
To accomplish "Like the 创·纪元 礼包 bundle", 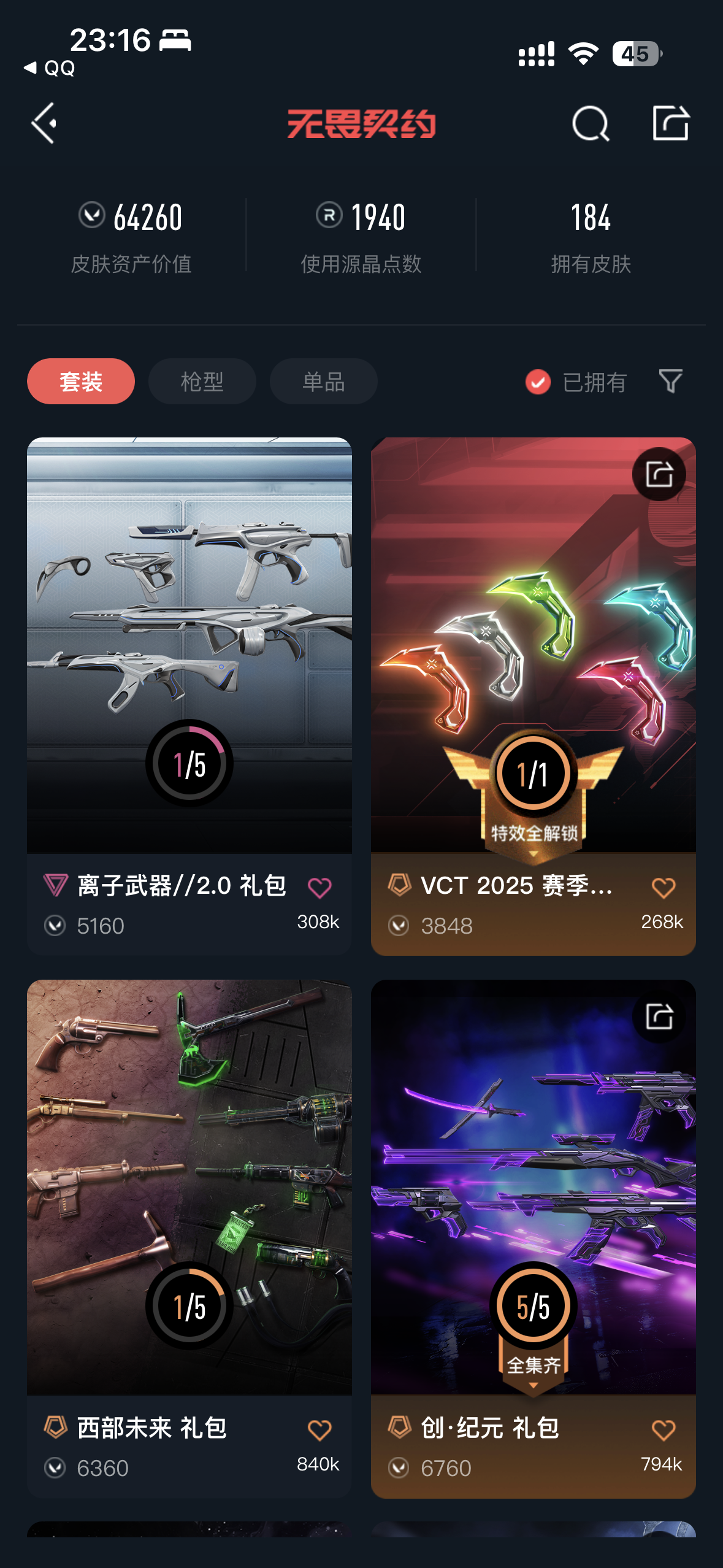I will [x=663, y=1430].
